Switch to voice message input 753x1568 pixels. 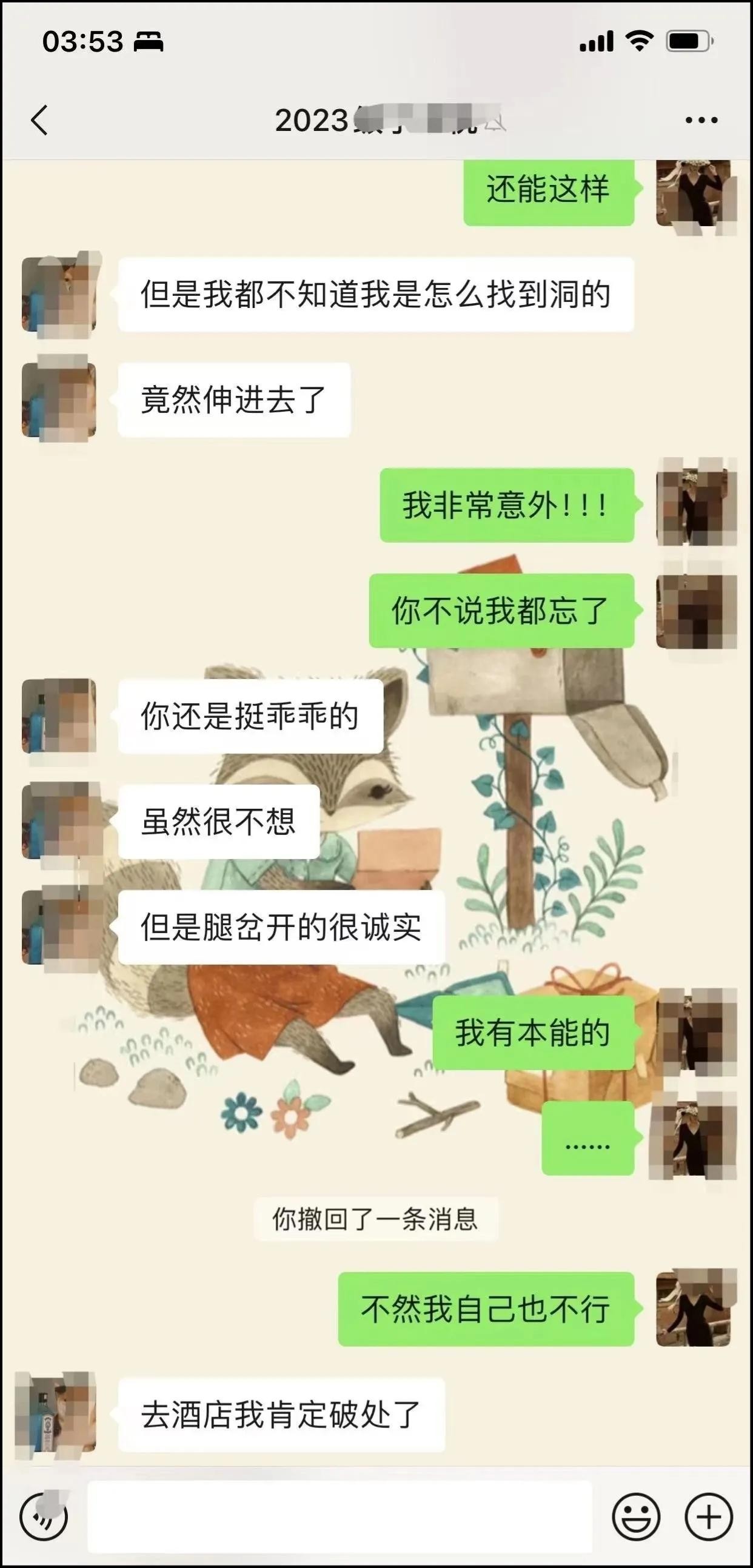coord(44,1516)
